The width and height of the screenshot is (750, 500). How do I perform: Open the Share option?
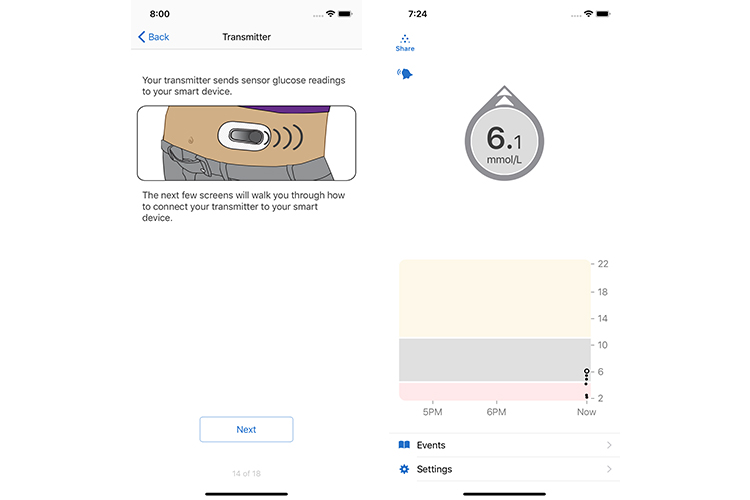coord(405,42)
